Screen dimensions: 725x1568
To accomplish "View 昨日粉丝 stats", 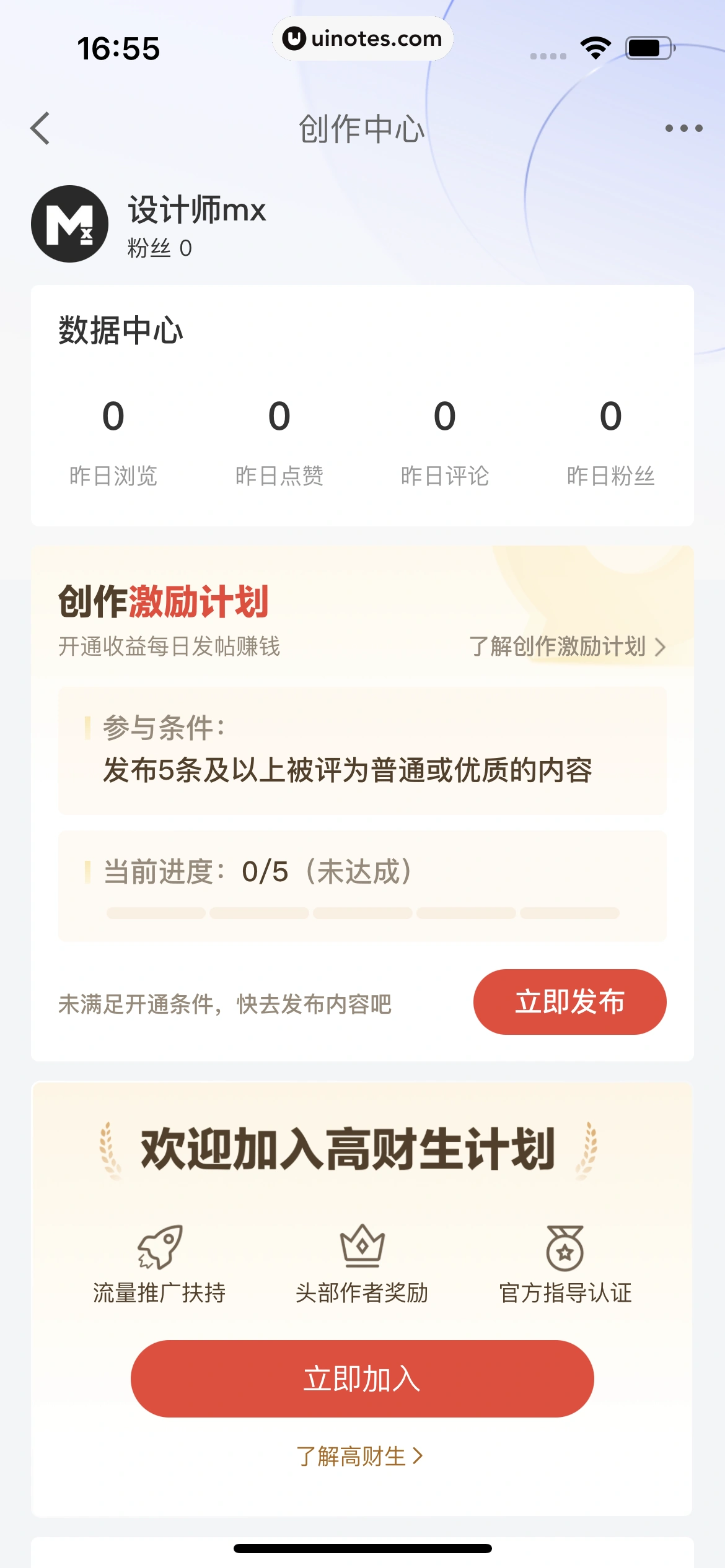I will [610, 440].
